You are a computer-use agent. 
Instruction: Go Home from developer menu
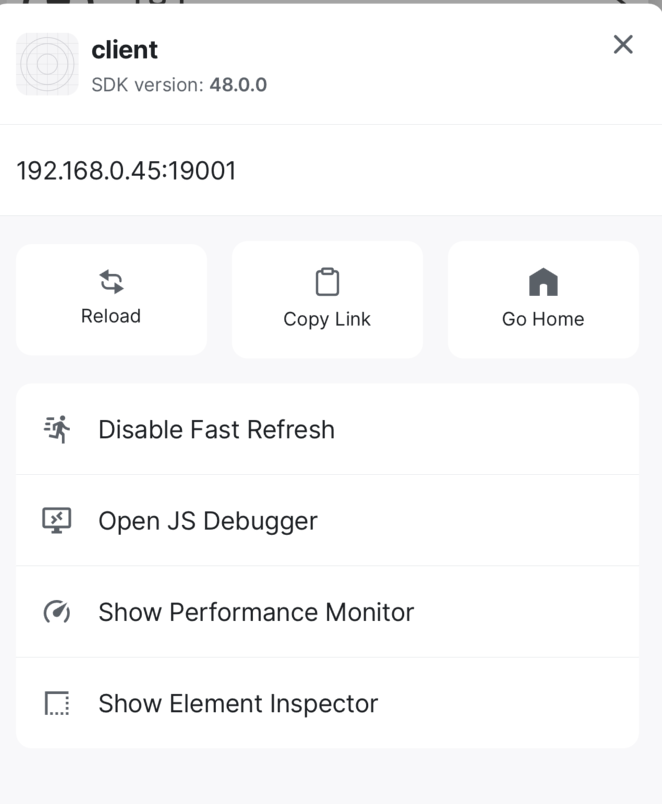(x=543, y=300)
